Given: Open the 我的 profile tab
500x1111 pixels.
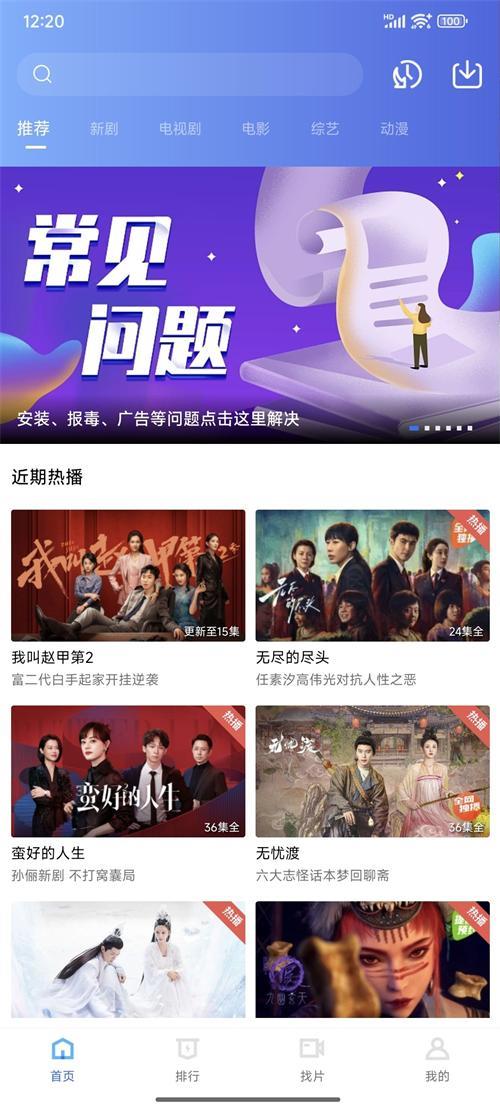Looking at the screenshot, I should 437,1060.
